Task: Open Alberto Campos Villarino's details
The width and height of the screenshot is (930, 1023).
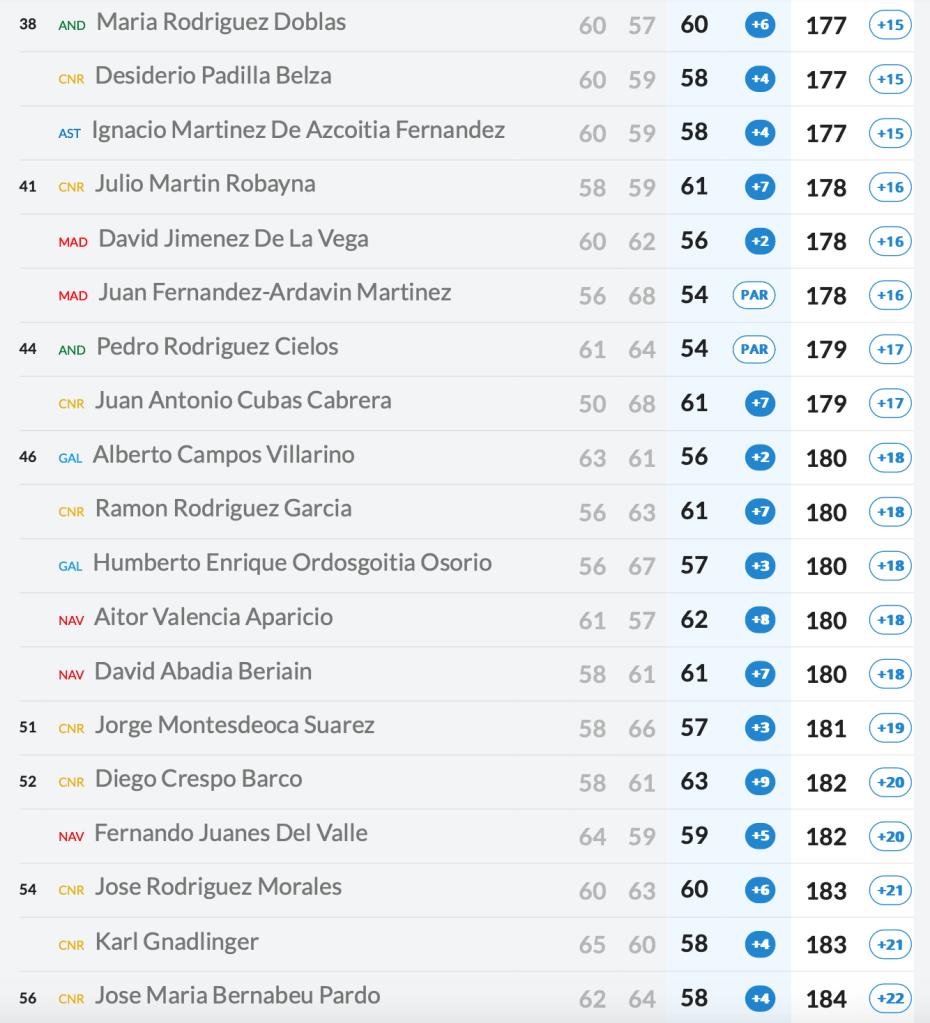Action: pyautogui.click(x=223, y=455)
